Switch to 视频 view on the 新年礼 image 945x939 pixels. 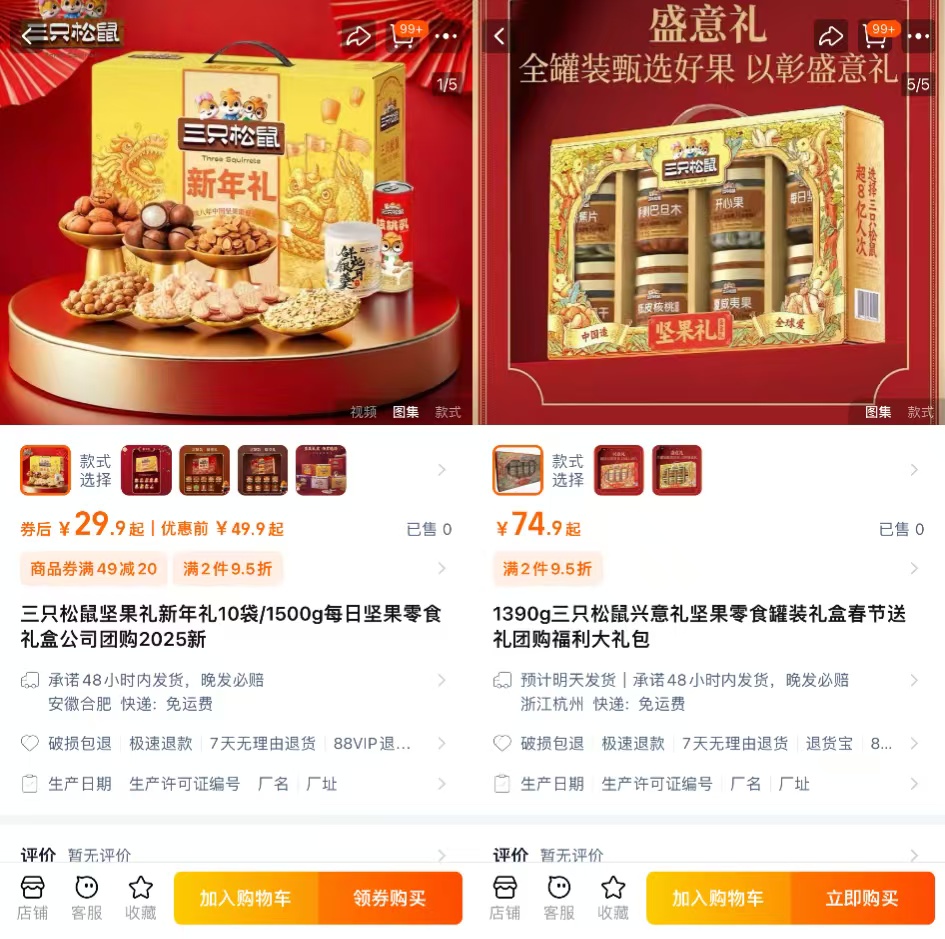click(x=364, y=412)
